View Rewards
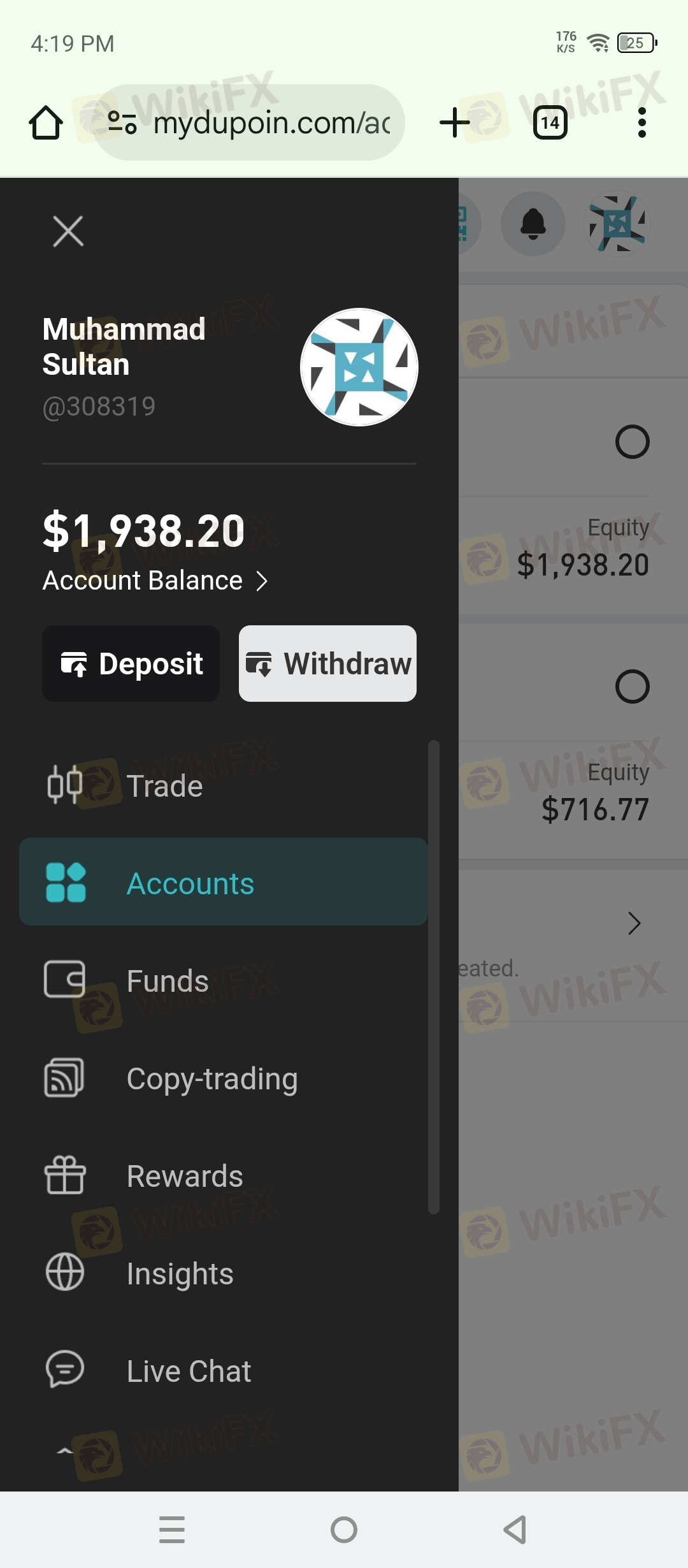 [224, 1175]
